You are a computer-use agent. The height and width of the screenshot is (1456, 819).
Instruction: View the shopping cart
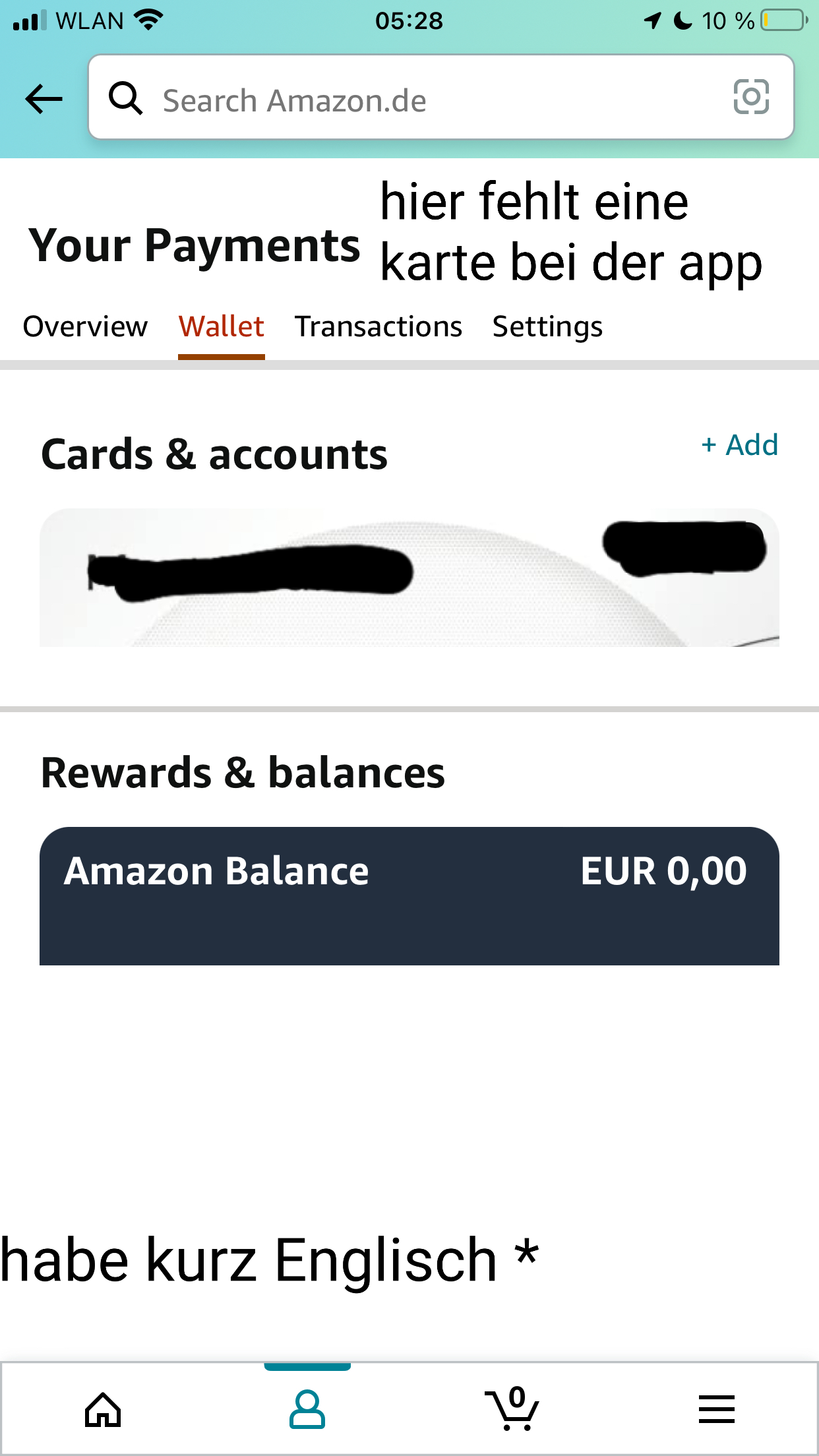point(512,1410)
